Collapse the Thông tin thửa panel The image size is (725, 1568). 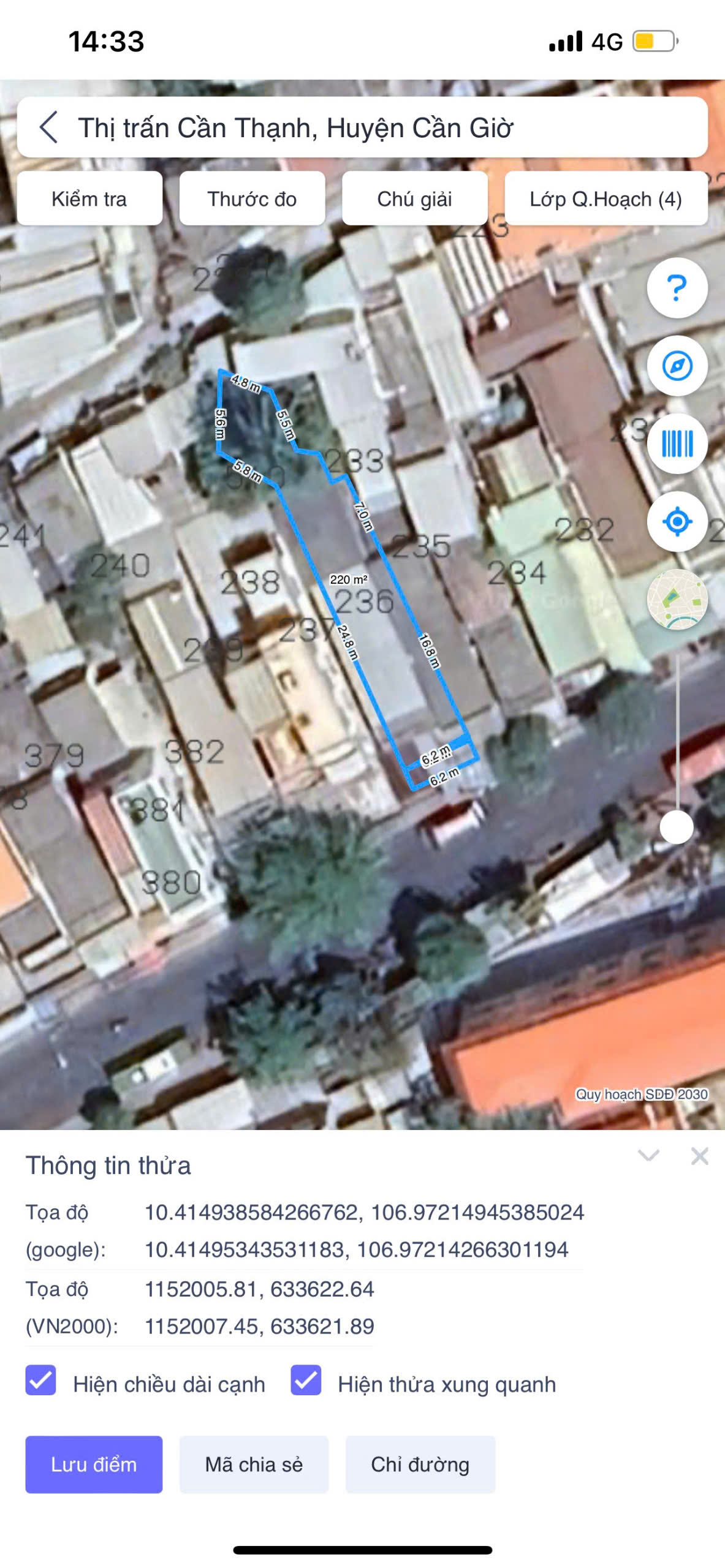point(648,1156)
